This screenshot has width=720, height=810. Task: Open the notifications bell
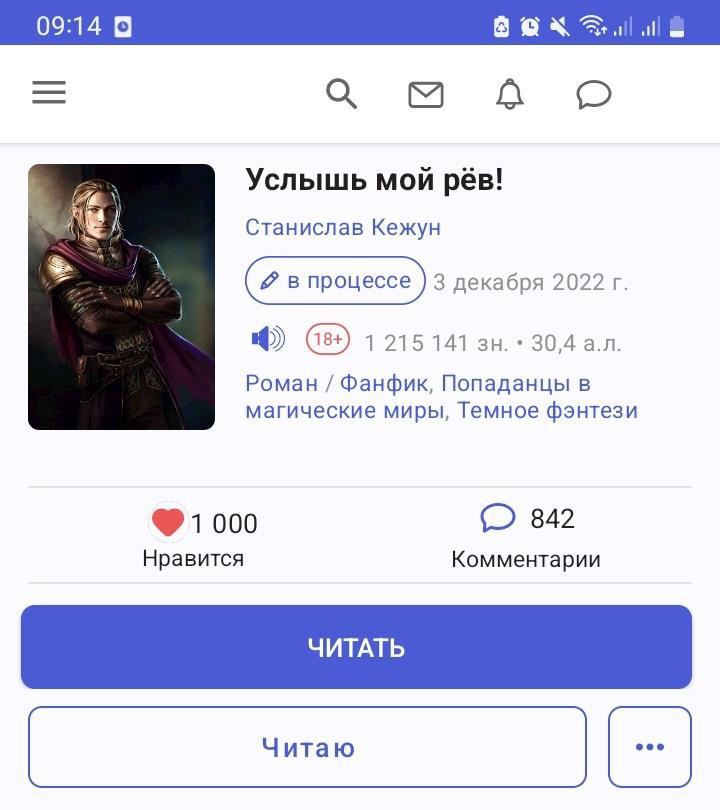(x=510, y=94)
